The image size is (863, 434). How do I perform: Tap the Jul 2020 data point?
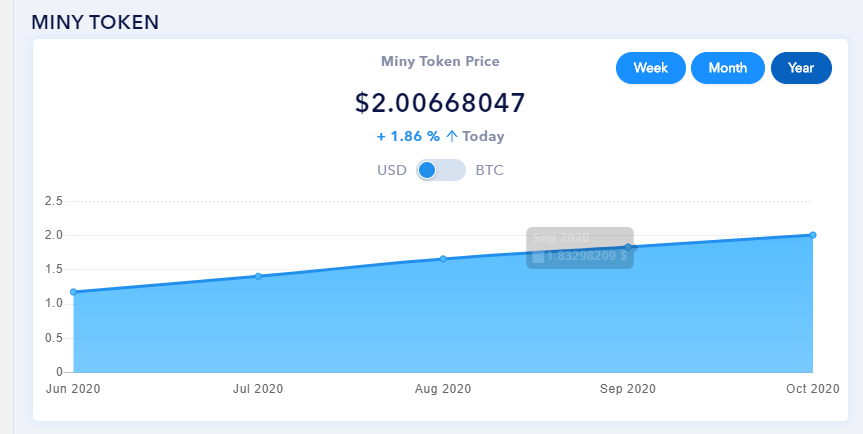coord(259,276)
